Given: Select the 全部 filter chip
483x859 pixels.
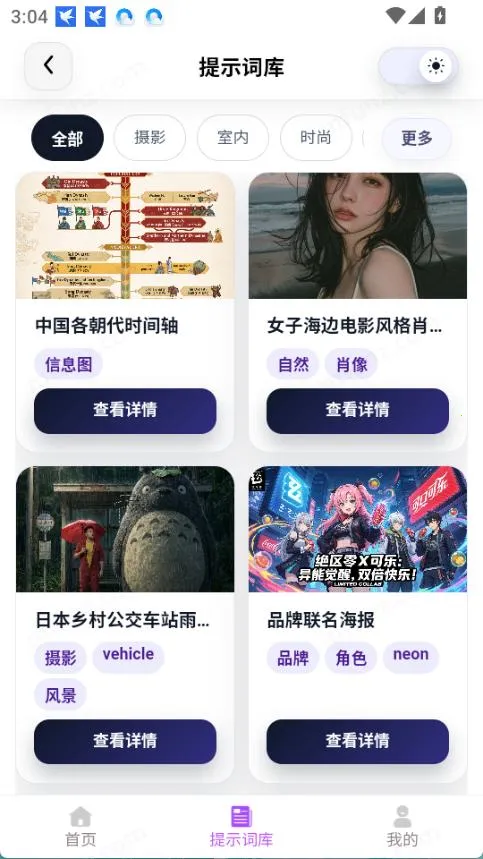Looking at the screenshot, I should (67, 138).
